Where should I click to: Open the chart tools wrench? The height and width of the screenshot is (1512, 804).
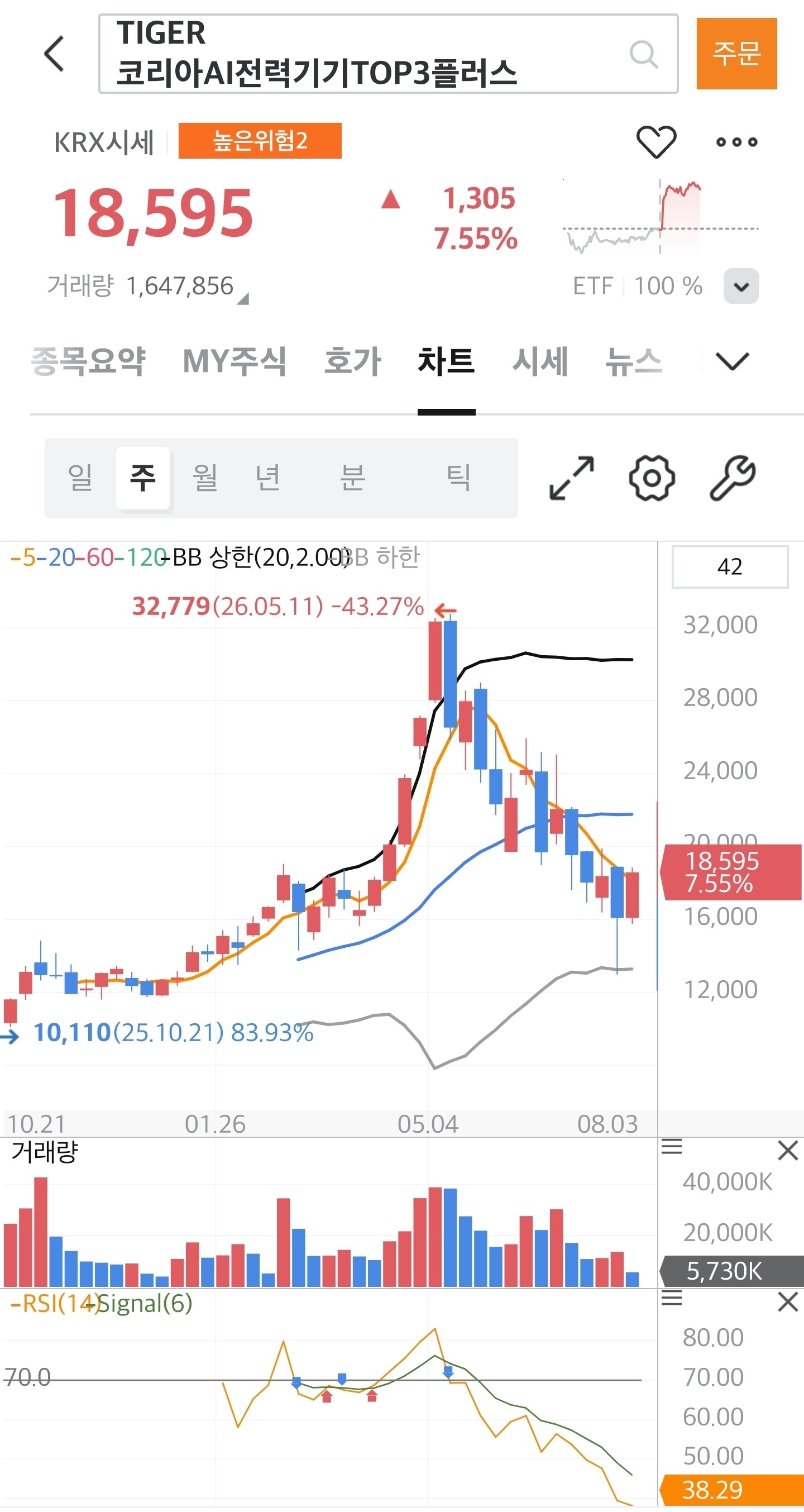point(733,478)
